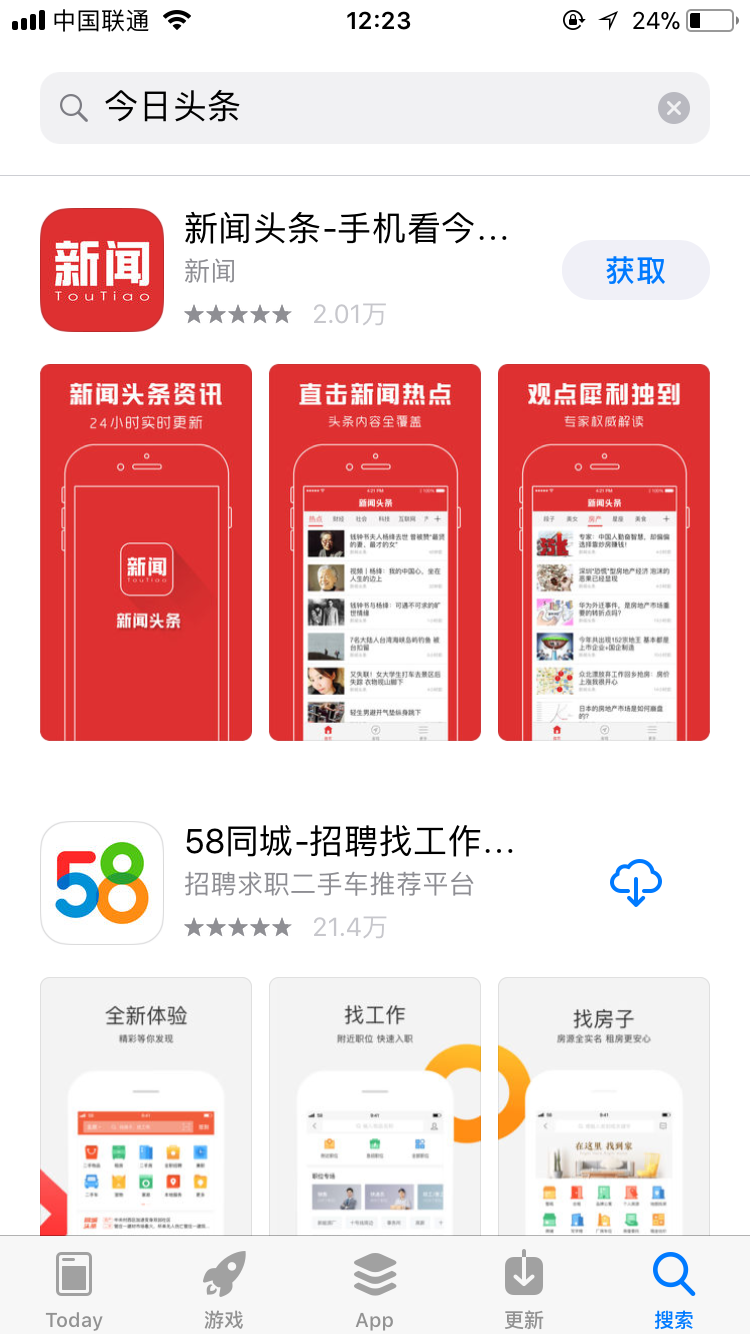View the 找工作 screenshot preview
The image size is (750, 1334).
pyautogui.click(x=375, y=1105)
